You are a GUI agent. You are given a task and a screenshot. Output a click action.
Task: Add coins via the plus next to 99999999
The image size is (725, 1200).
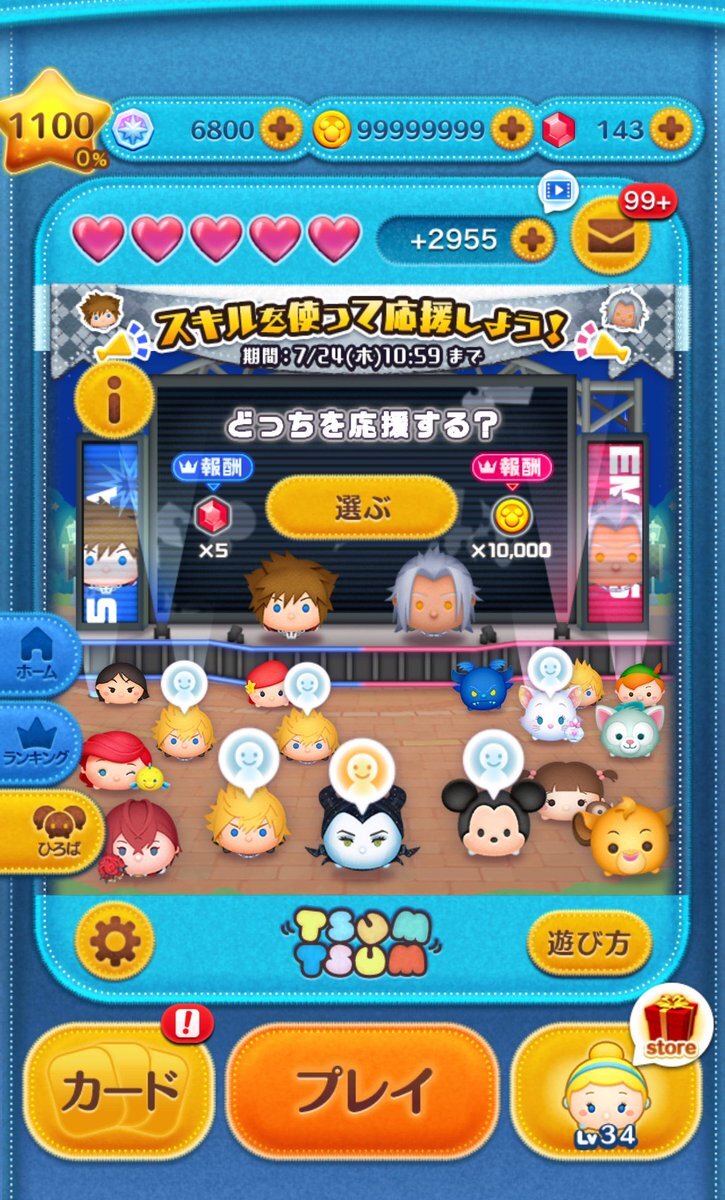511,129
